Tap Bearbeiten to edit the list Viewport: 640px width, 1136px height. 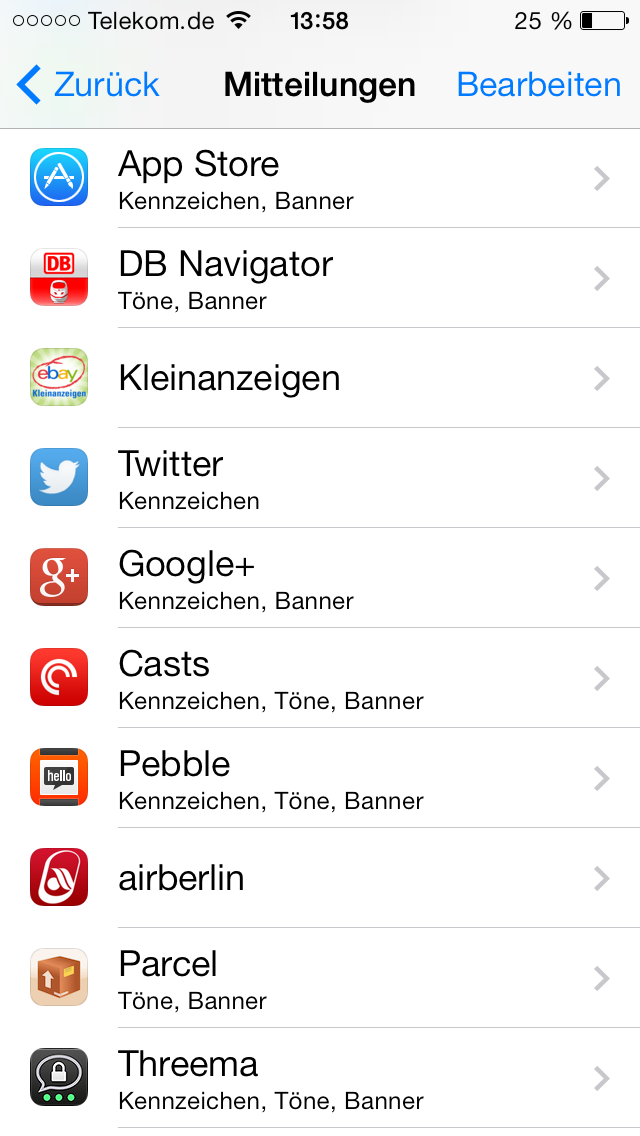pyautogui.click(x=538, y=85)
